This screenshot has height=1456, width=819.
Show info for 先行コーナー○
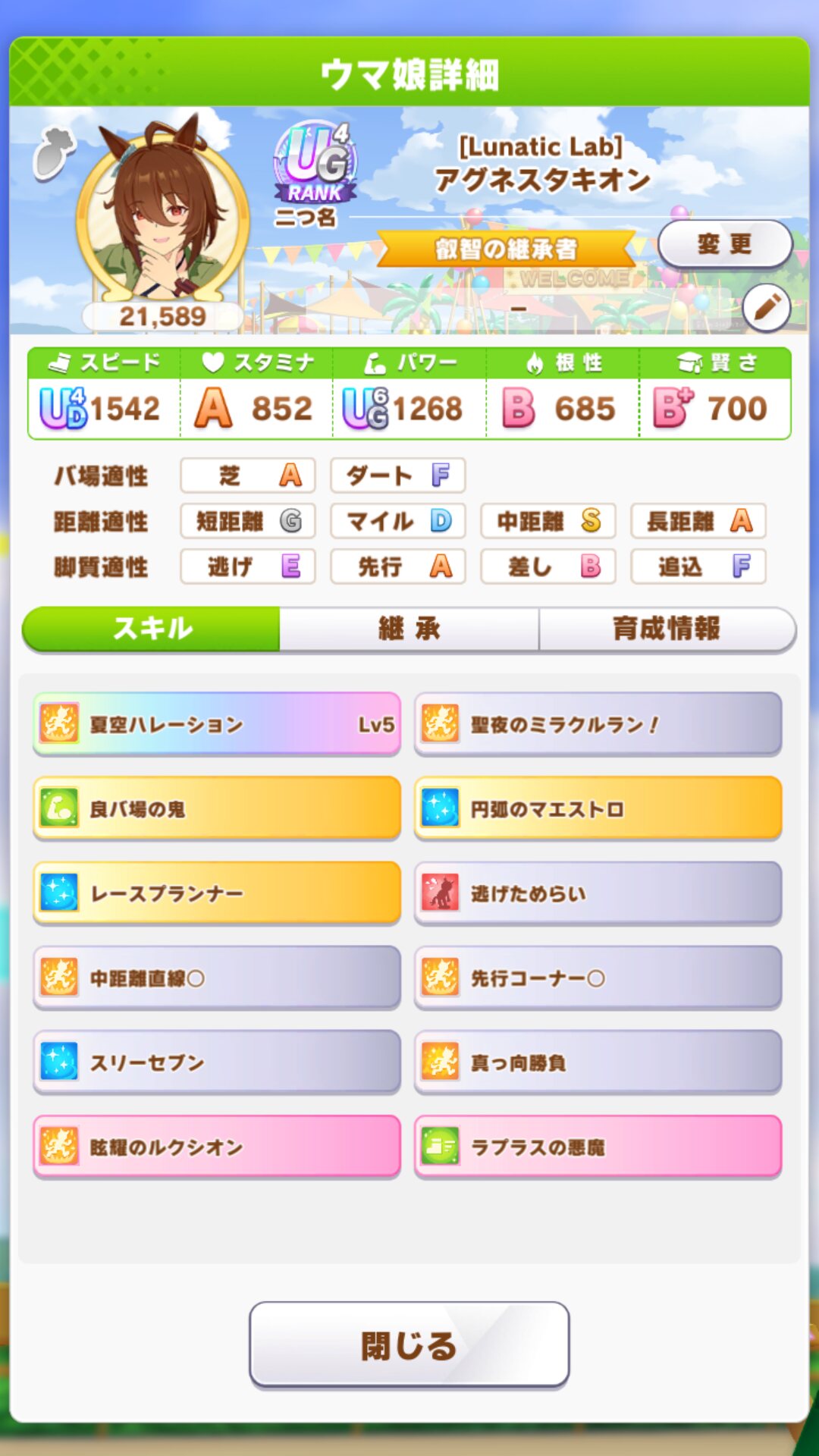598,977
